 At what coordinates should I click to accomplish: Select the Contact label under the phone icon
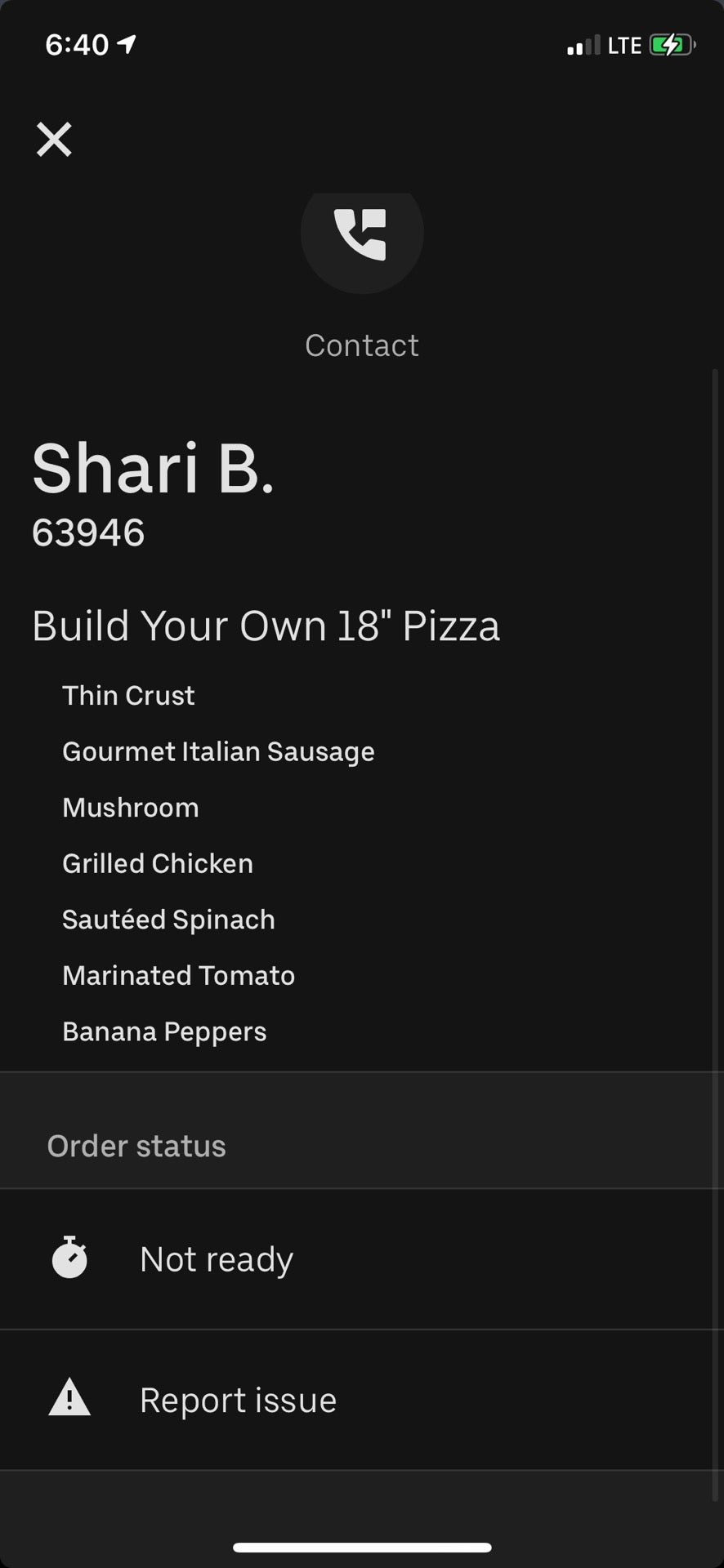coord(362,345)
